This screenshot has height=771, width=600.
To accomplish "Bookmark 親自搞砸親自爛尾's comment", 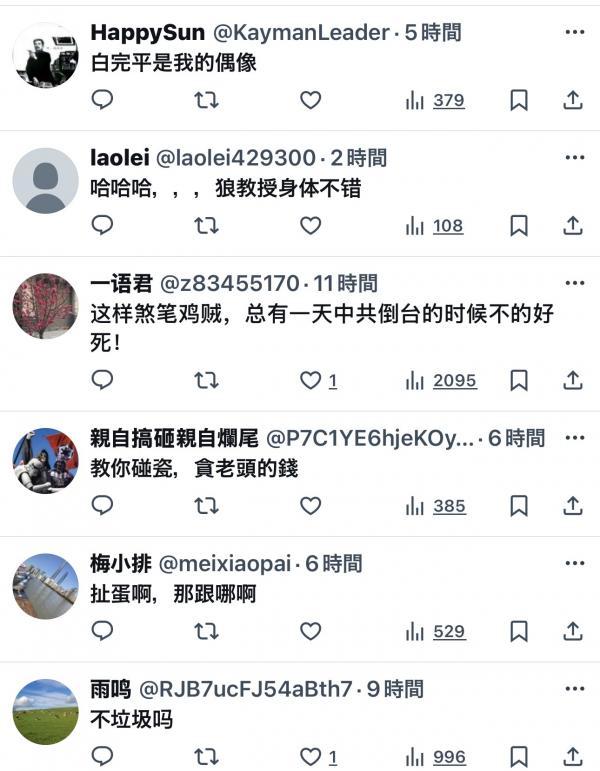I will (519, 505).
